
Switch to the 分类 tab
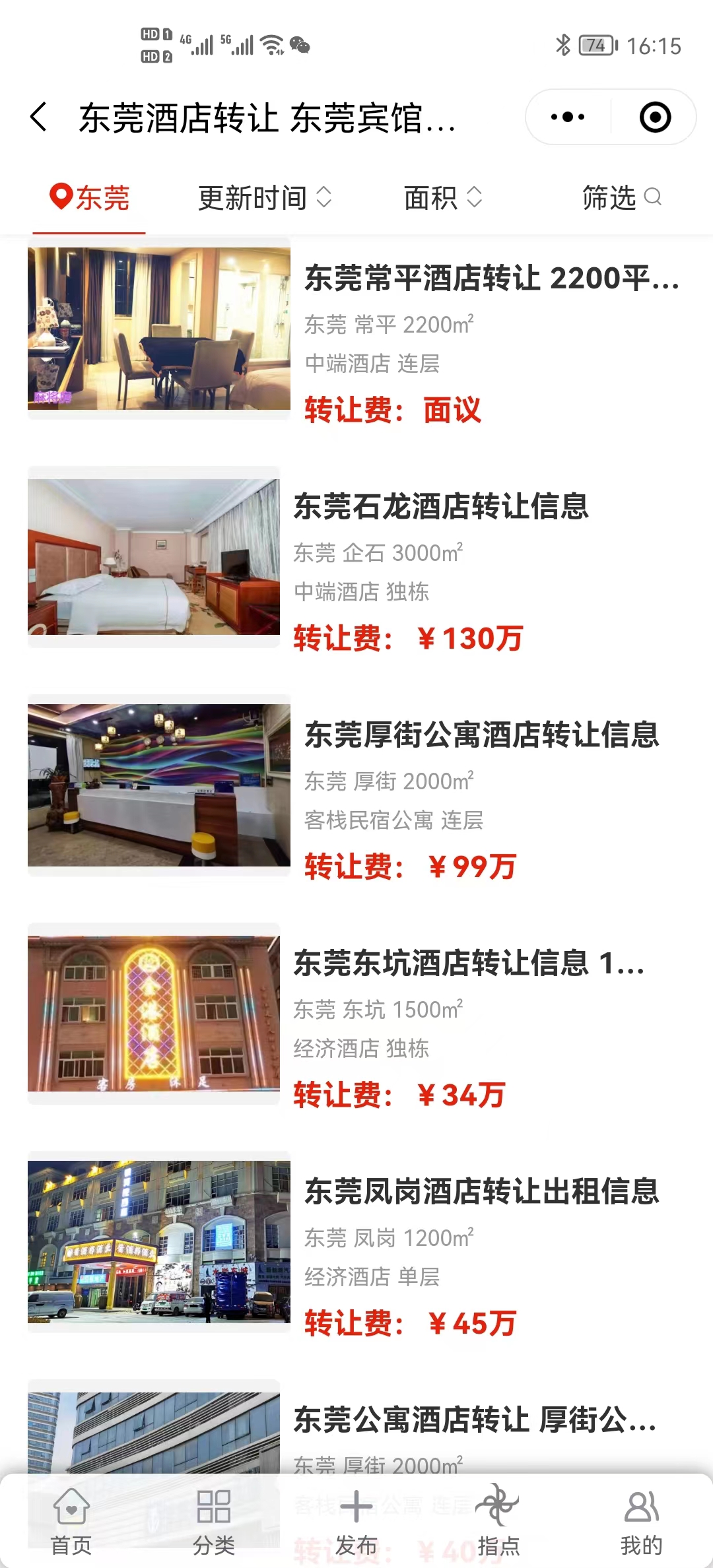[x=214, y=1521]
